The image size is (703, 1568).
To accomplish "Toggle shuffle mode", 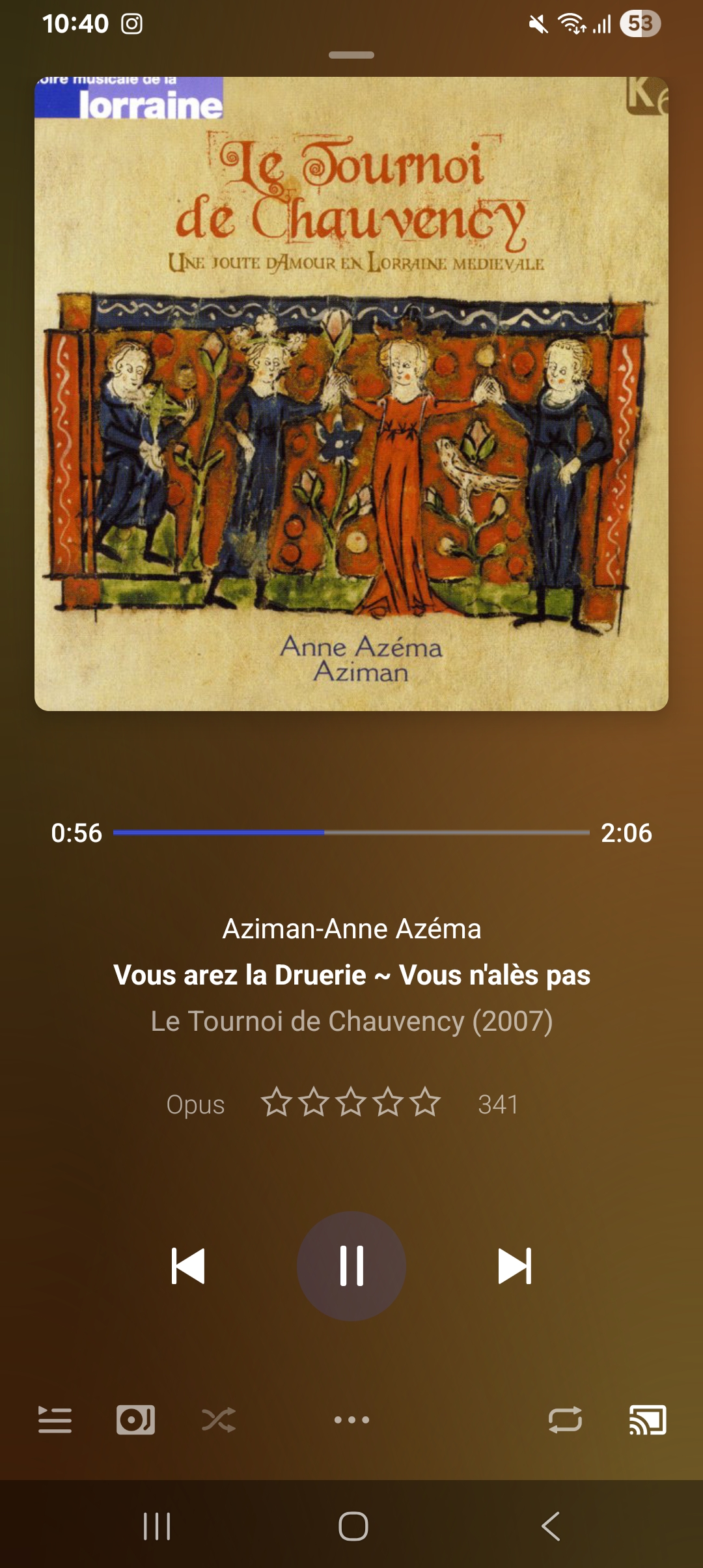I will tap(219, 1420).
